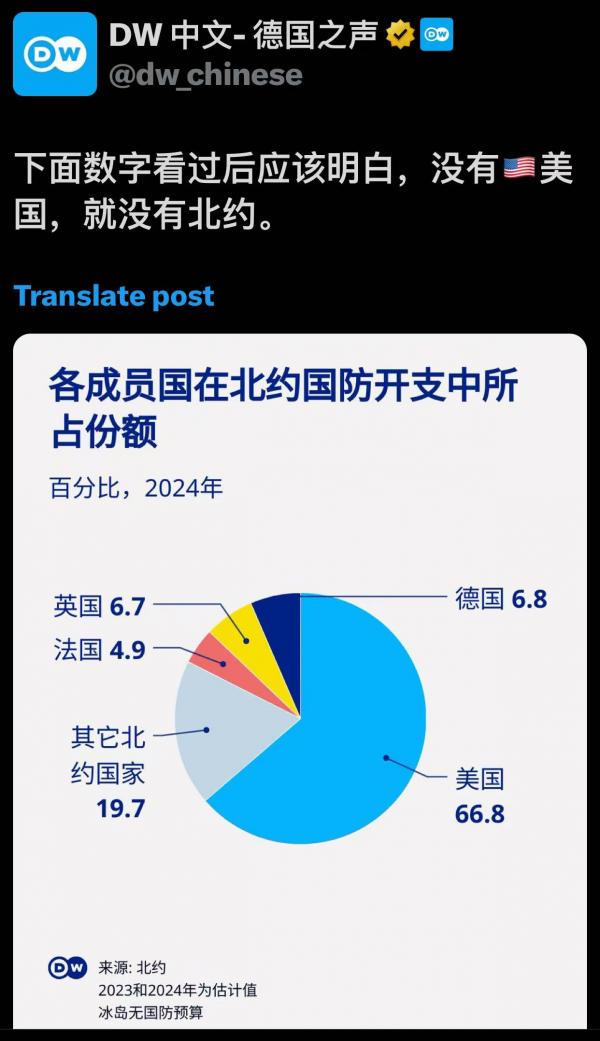Translate post to your language

[114, 296]
